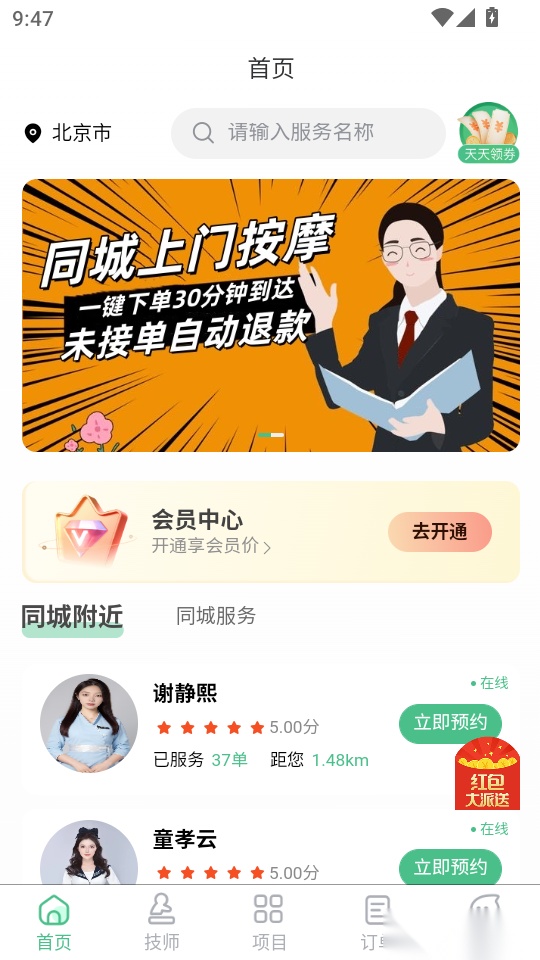Open the 北京市 city location selector
Viewport: 540px width, 960px height.
(67, 133)
